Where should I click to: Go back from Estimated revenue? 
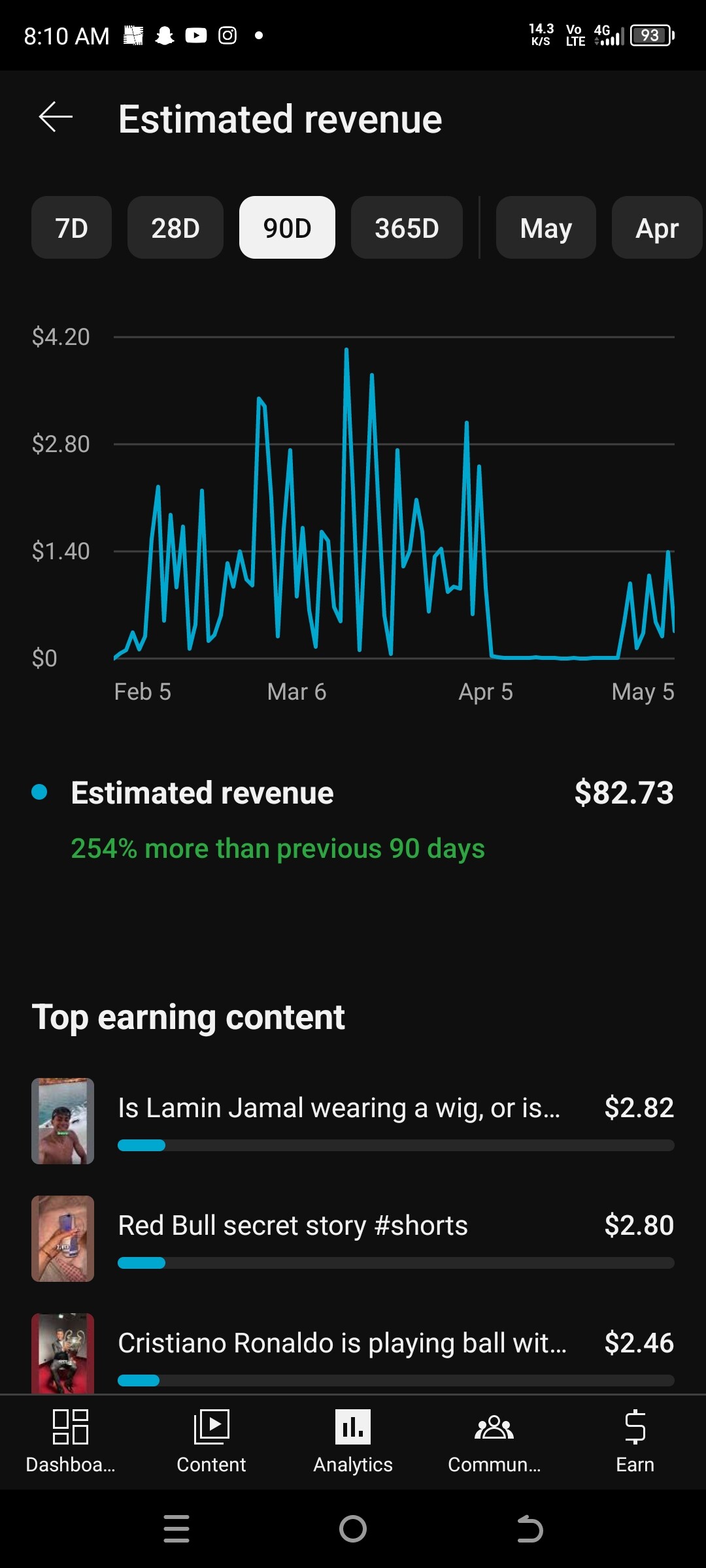click(x=56, y=118)
